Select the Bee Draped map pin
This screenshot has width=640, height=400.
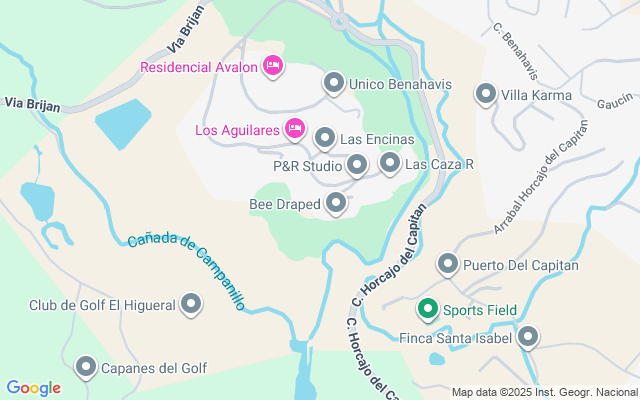click(336, 204)
